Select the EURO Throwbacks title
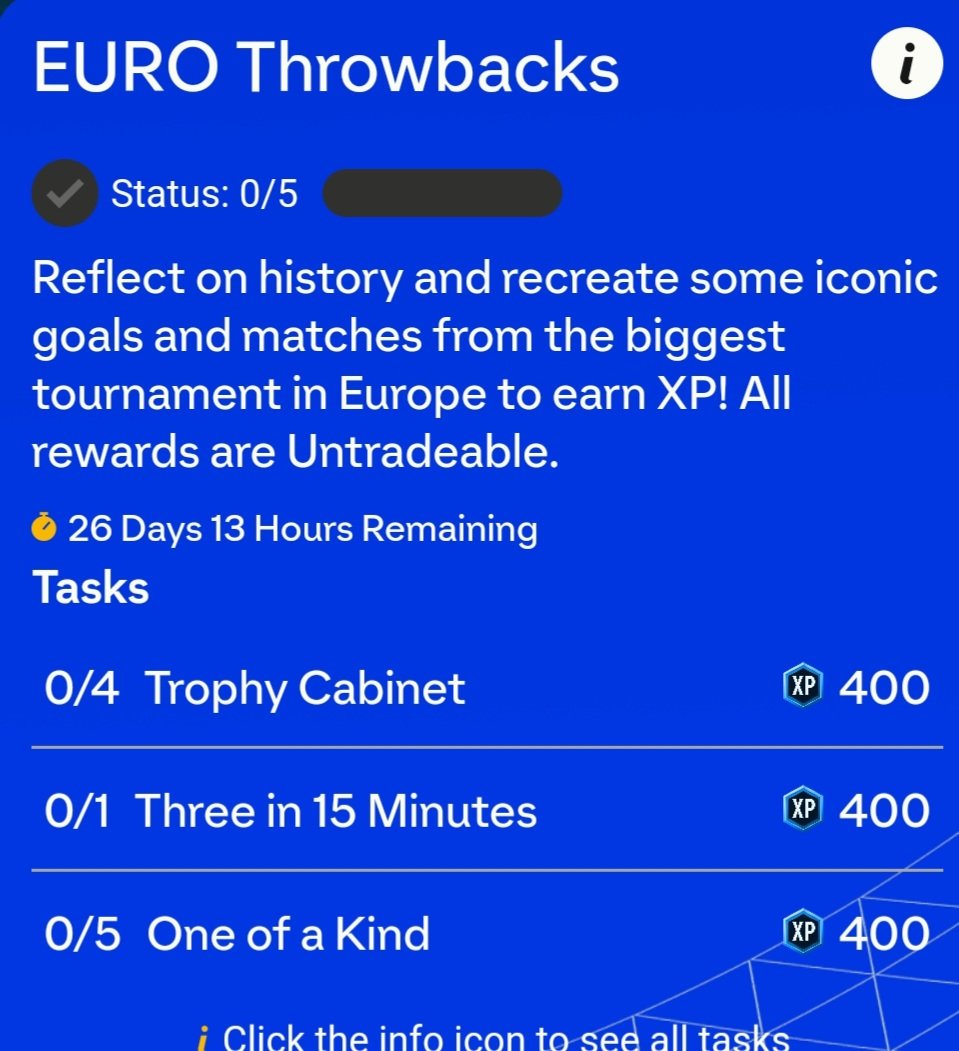Screen dimensions: 959x1051 tap(326, 66)
